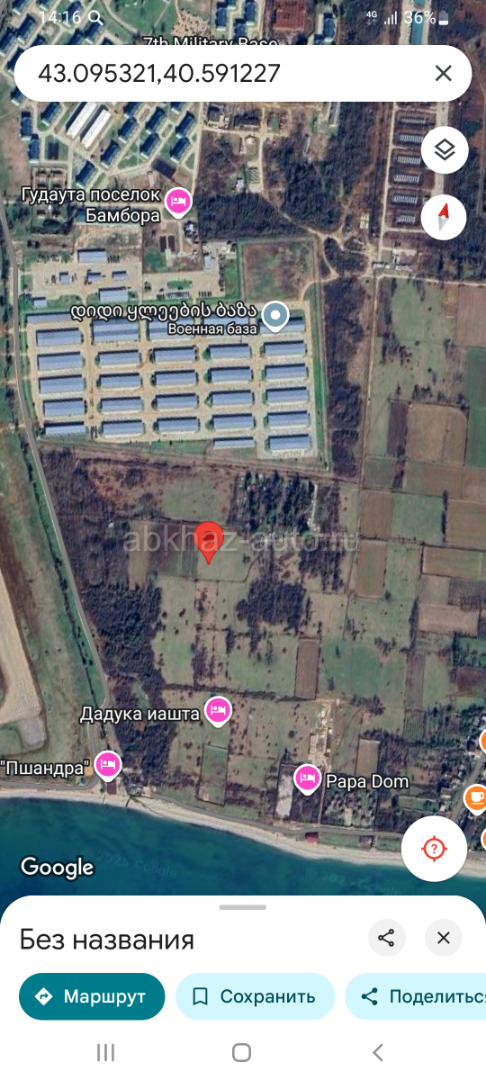The image size is (486, 1080).
Task: Tap the compass to reorient map
Action: 444,216
